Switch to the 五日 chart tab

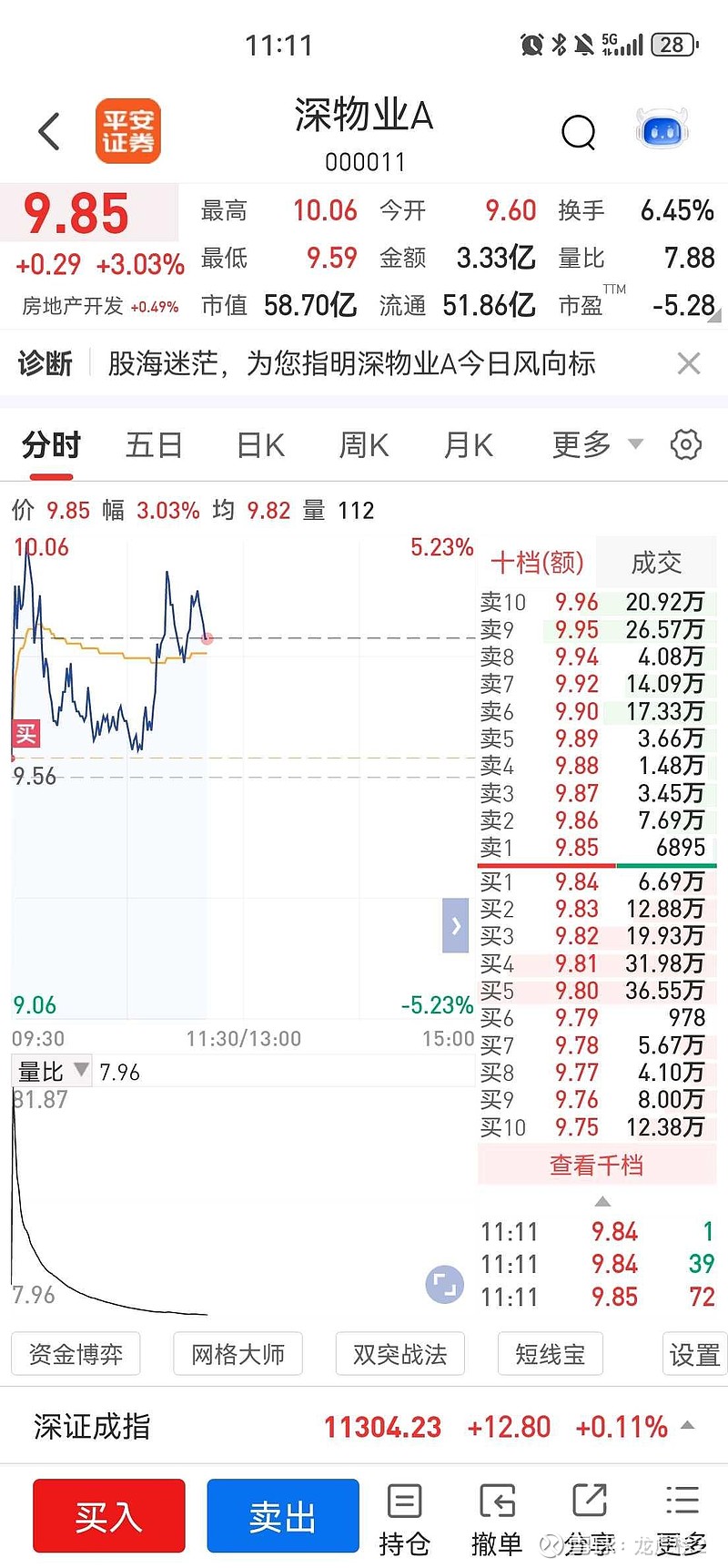point(154,445)
